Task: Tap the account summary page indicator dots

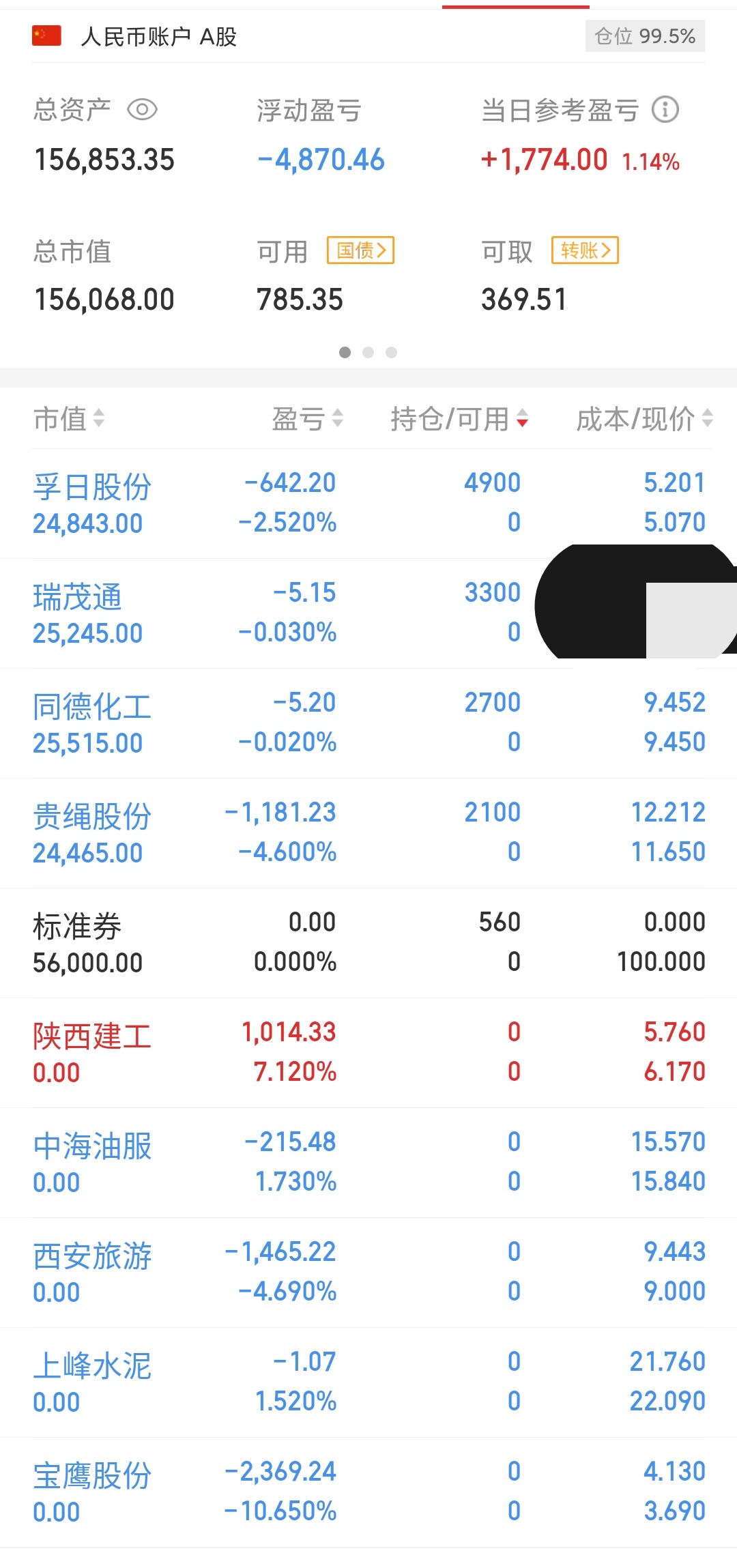Action: 368,352
